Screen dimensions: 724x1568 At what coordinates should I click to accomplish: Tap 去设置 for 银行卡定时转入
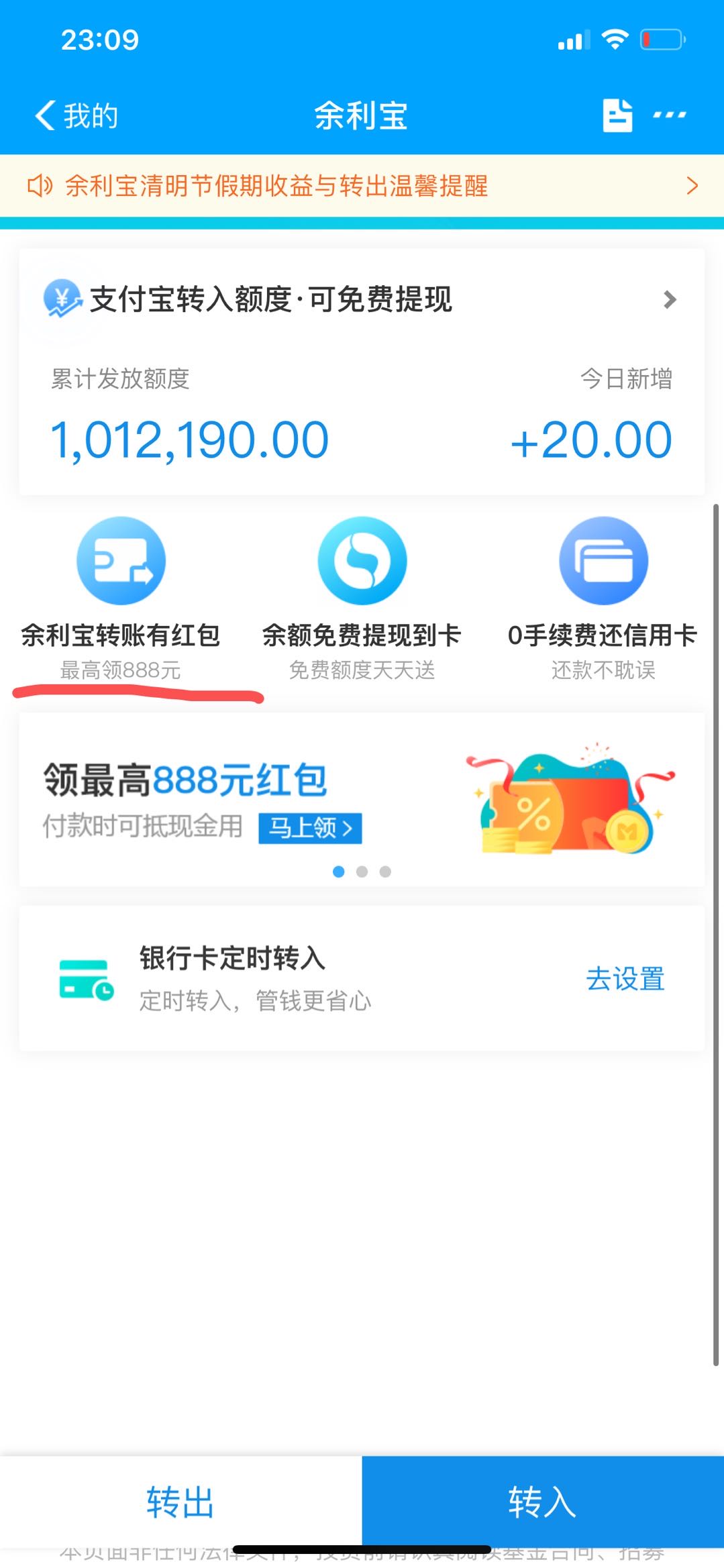(x=625, y=979)
